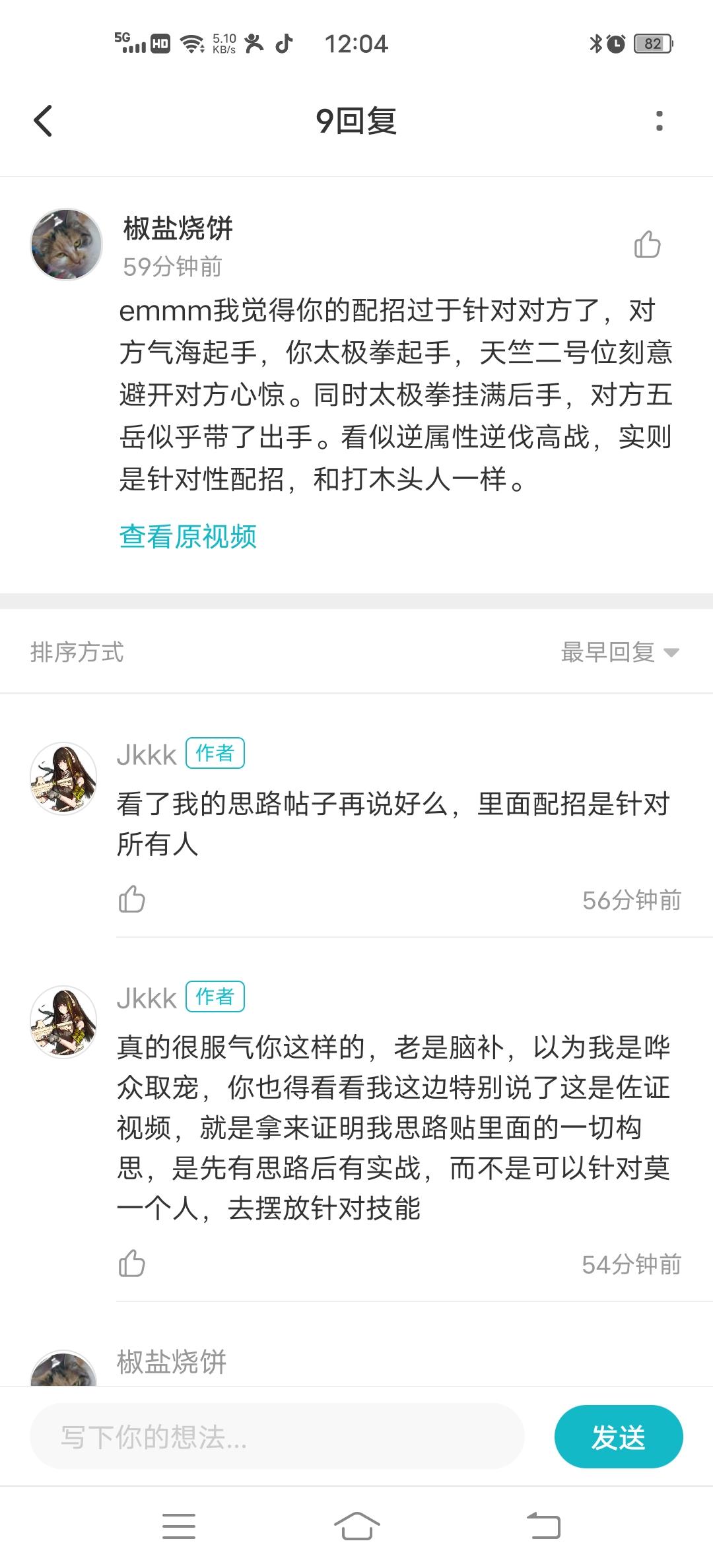Open Jkkk's avatar on the 56分钟前 reply
713x1568 pixels.
click(64, 778)
